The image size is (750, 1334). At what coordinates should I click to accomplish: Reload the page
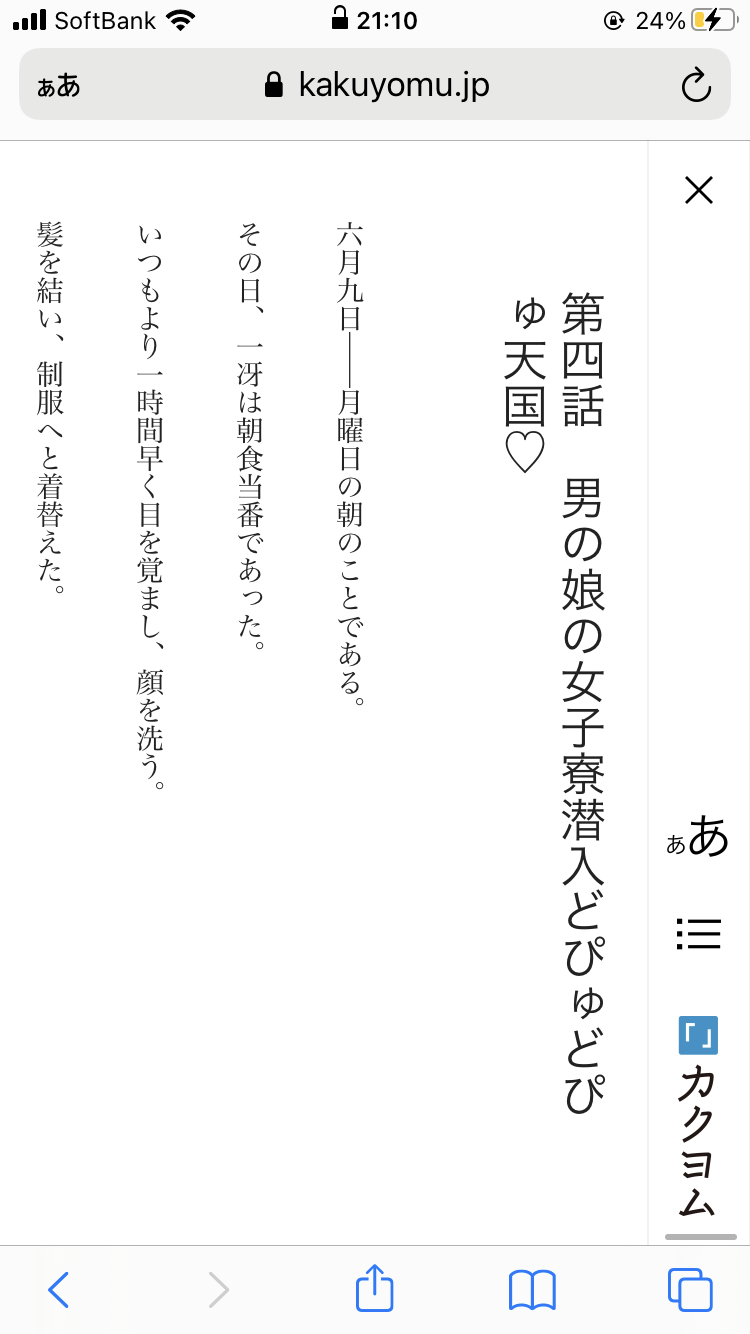pyautogui.click(x=696, y=86)
